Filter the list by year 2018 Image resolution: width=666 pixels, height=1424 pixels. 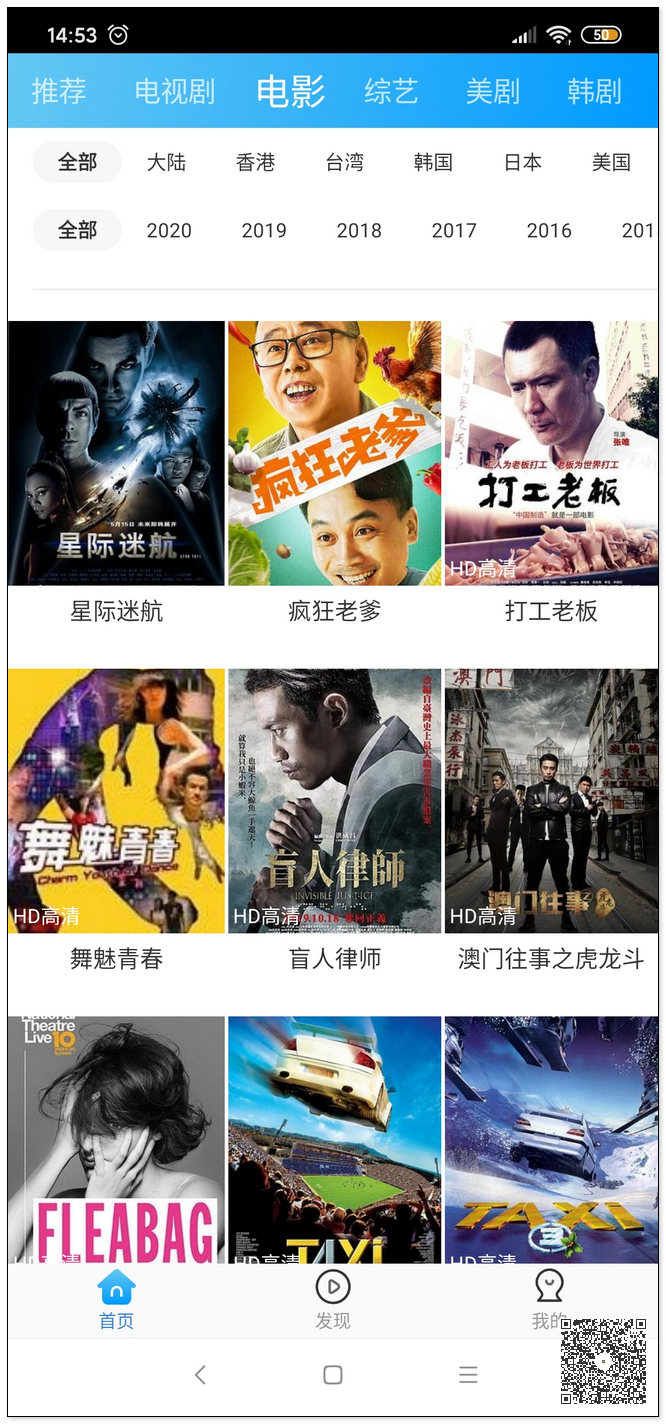(x=359, y=230)
